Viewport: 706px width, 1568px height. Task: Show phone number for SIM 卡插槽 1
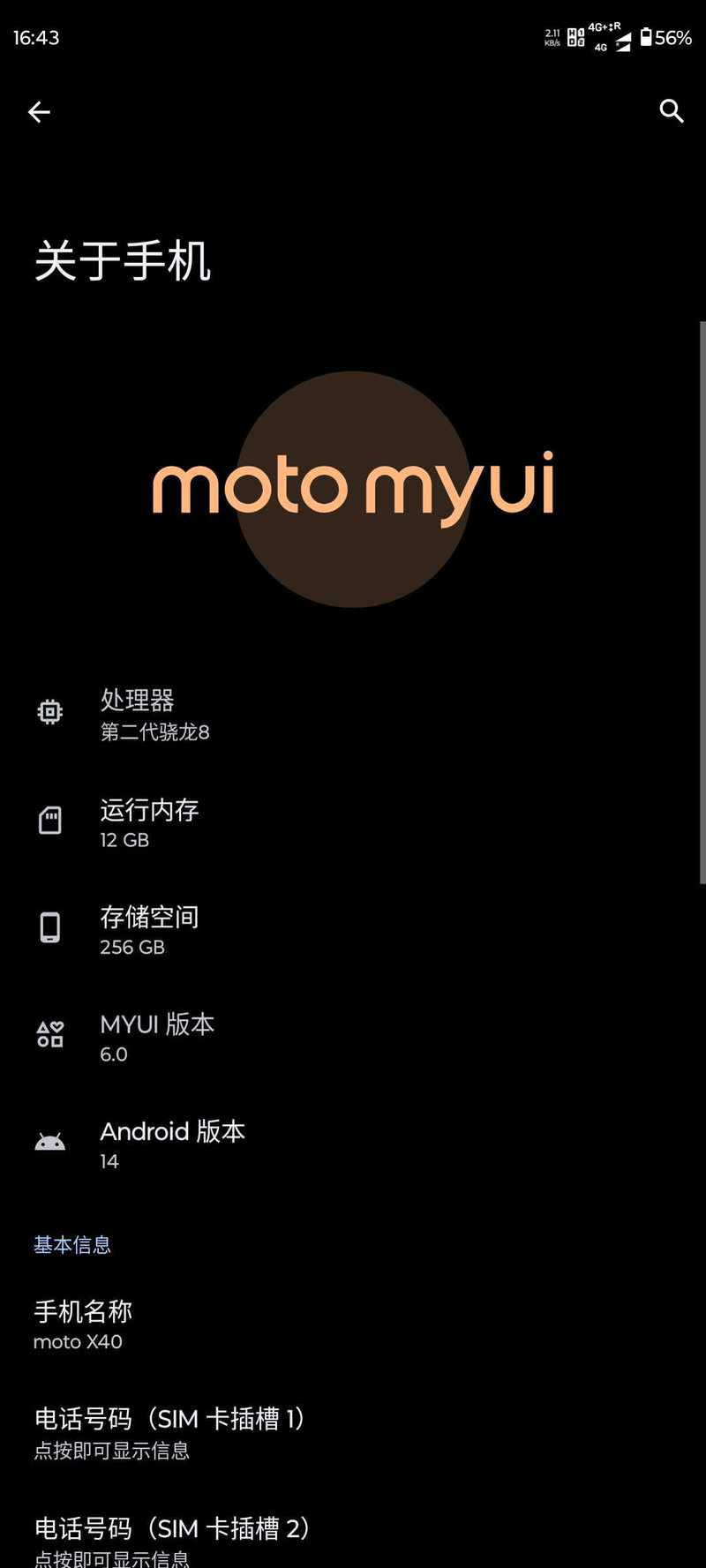[x=353, y=1434]
